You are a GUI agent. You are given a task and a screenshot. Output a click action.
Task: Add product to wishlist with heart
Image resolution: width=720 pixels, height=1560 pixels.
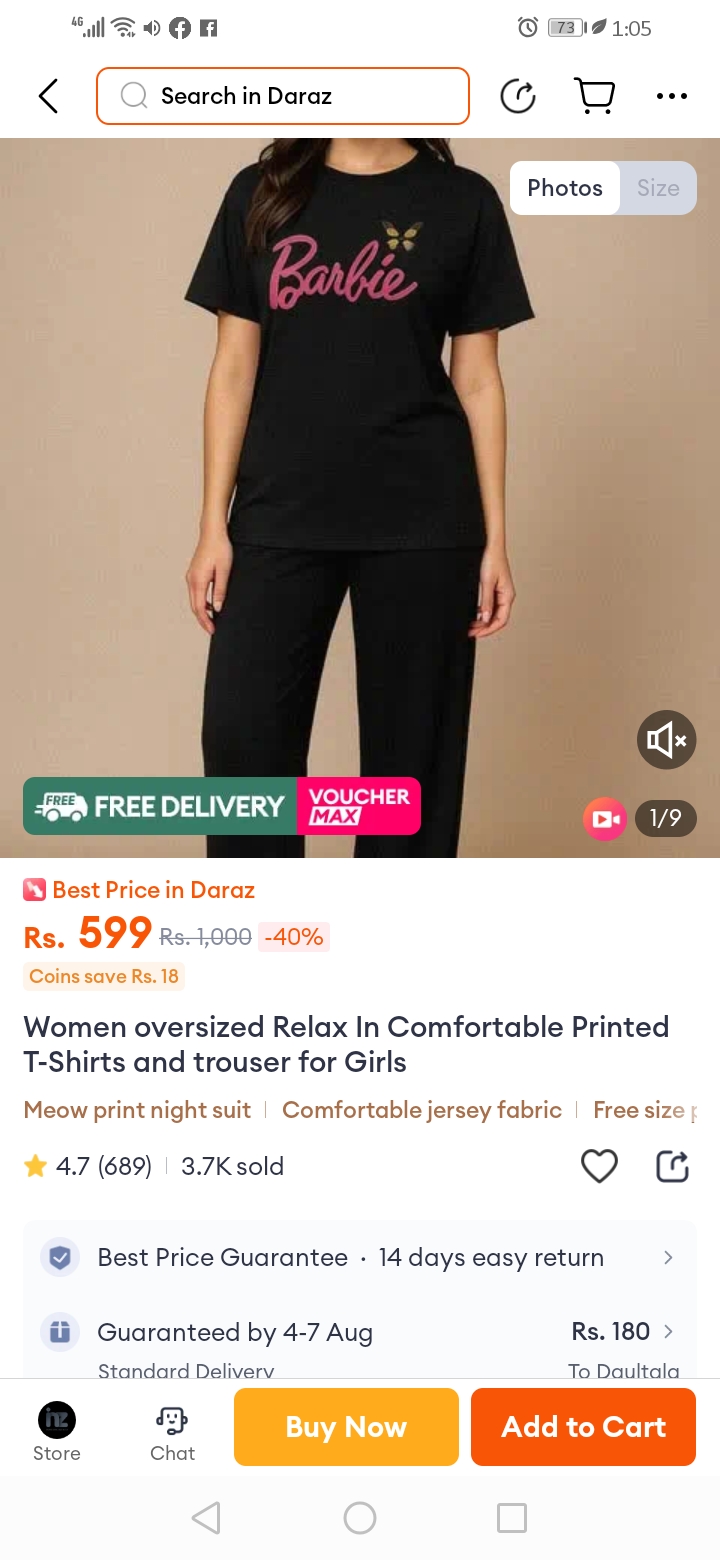coord(599,1166)
